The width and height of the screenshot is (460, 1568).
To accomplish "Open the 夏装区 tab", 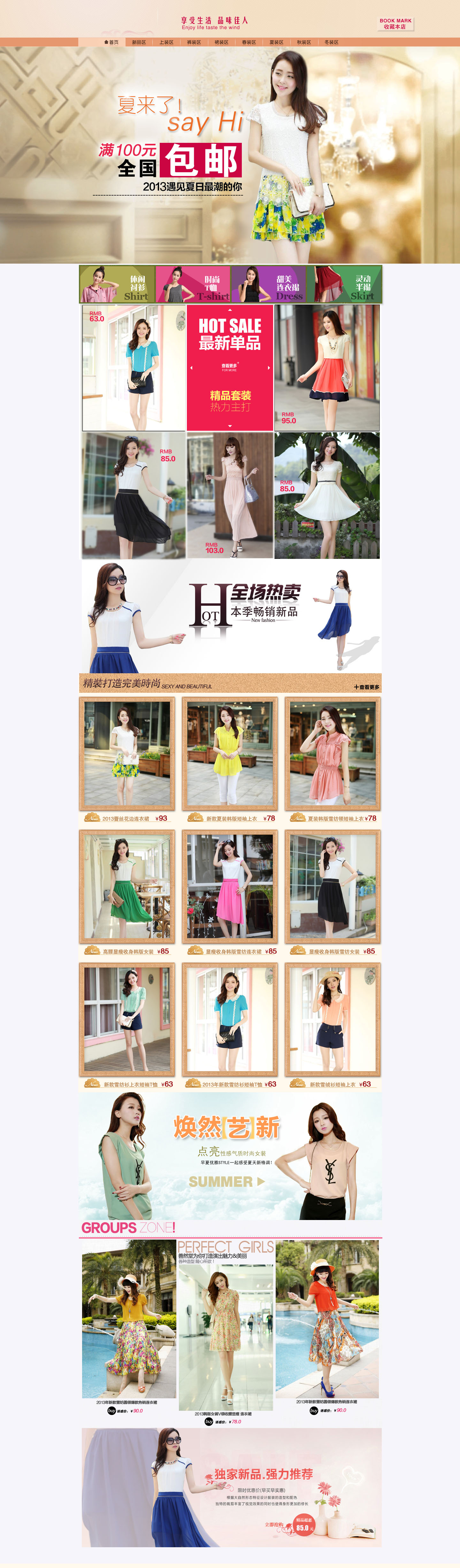I will tap(276, 42).
